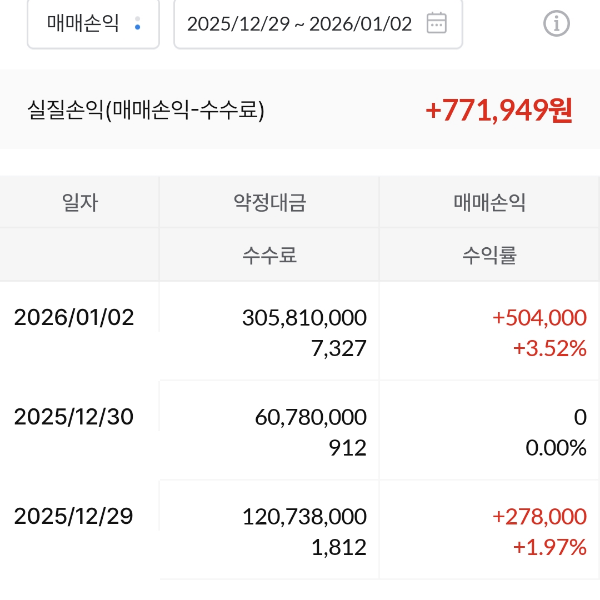Open the 2025/12/30 trade row
This screenshot has width=600, height=600.
300,431
